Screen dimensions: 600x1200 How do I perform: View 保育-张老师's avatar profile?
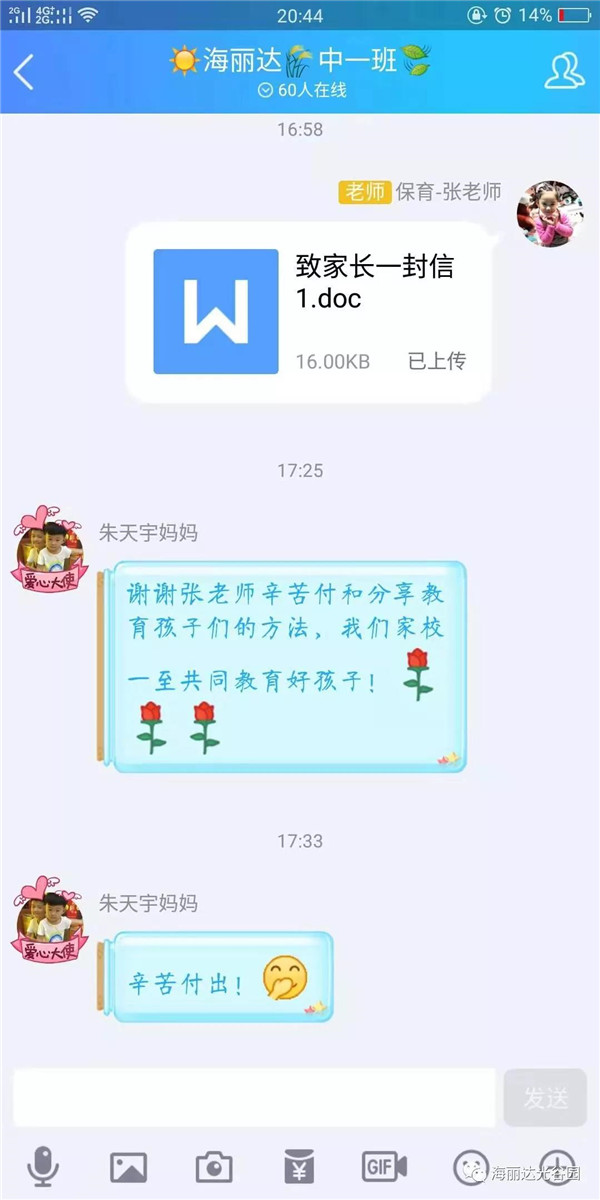(549, 214)
